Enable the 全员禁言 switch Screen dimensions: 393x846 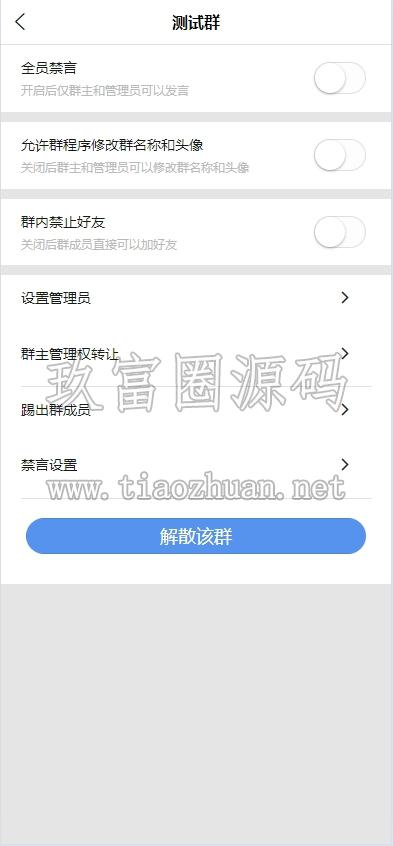pyautogui.click(x=340, y=78)
